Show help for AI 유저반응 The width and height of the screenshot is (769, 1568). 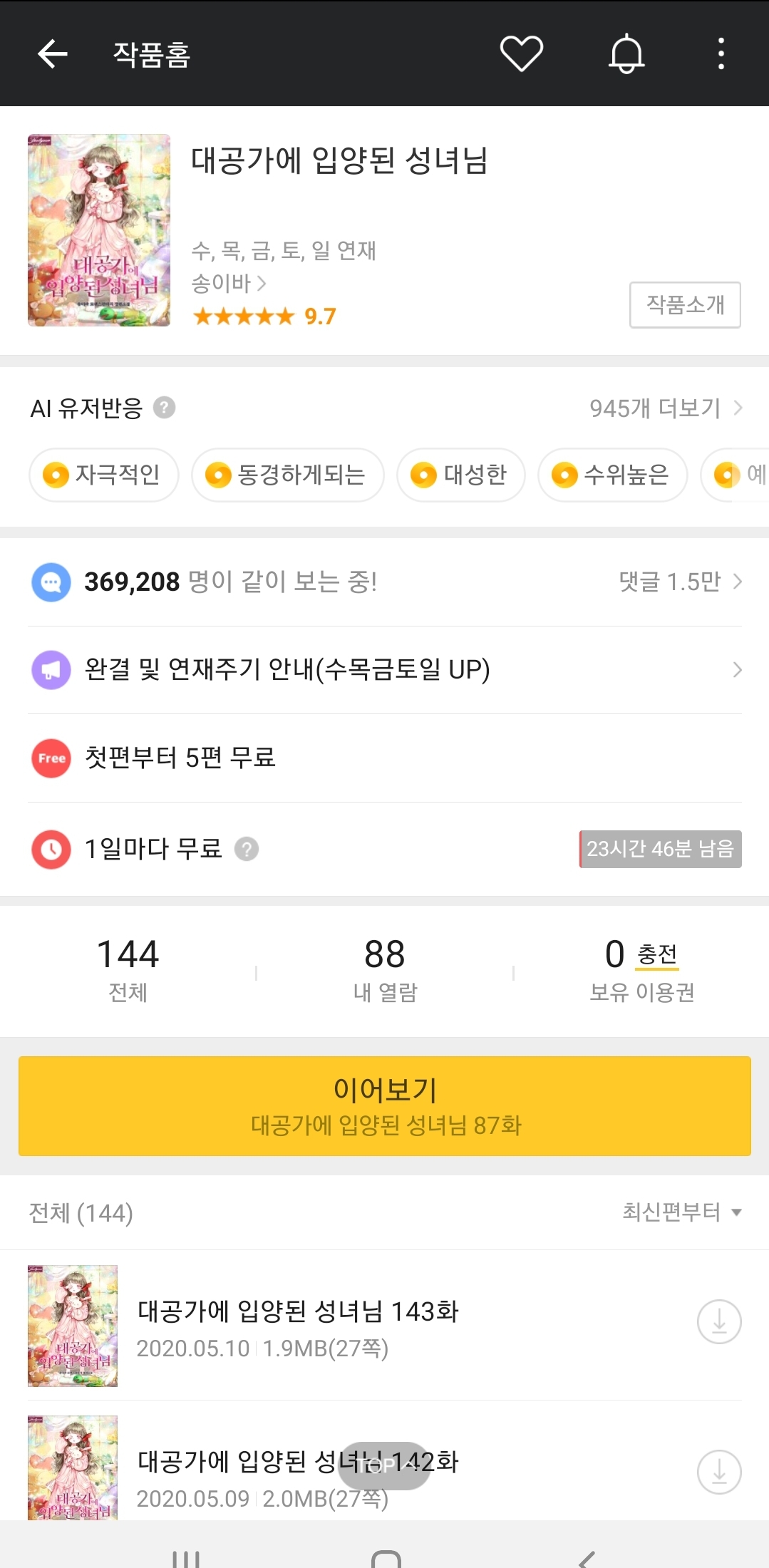click(x=165, y=408)
